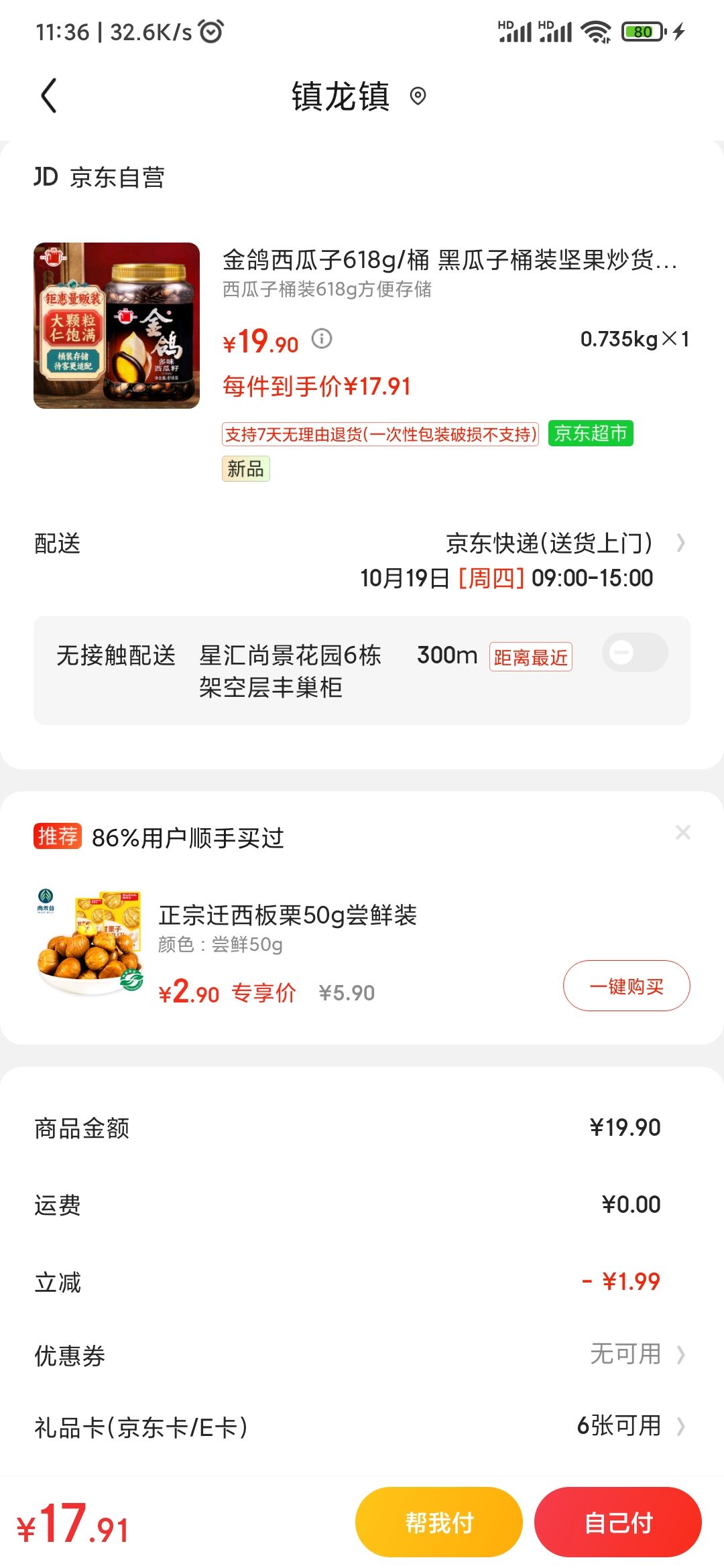Dismiss the 推荐 recommendation card
The height and width of the screenshot is (1568, 724).
pyautogui.click(x=683, y=832)
